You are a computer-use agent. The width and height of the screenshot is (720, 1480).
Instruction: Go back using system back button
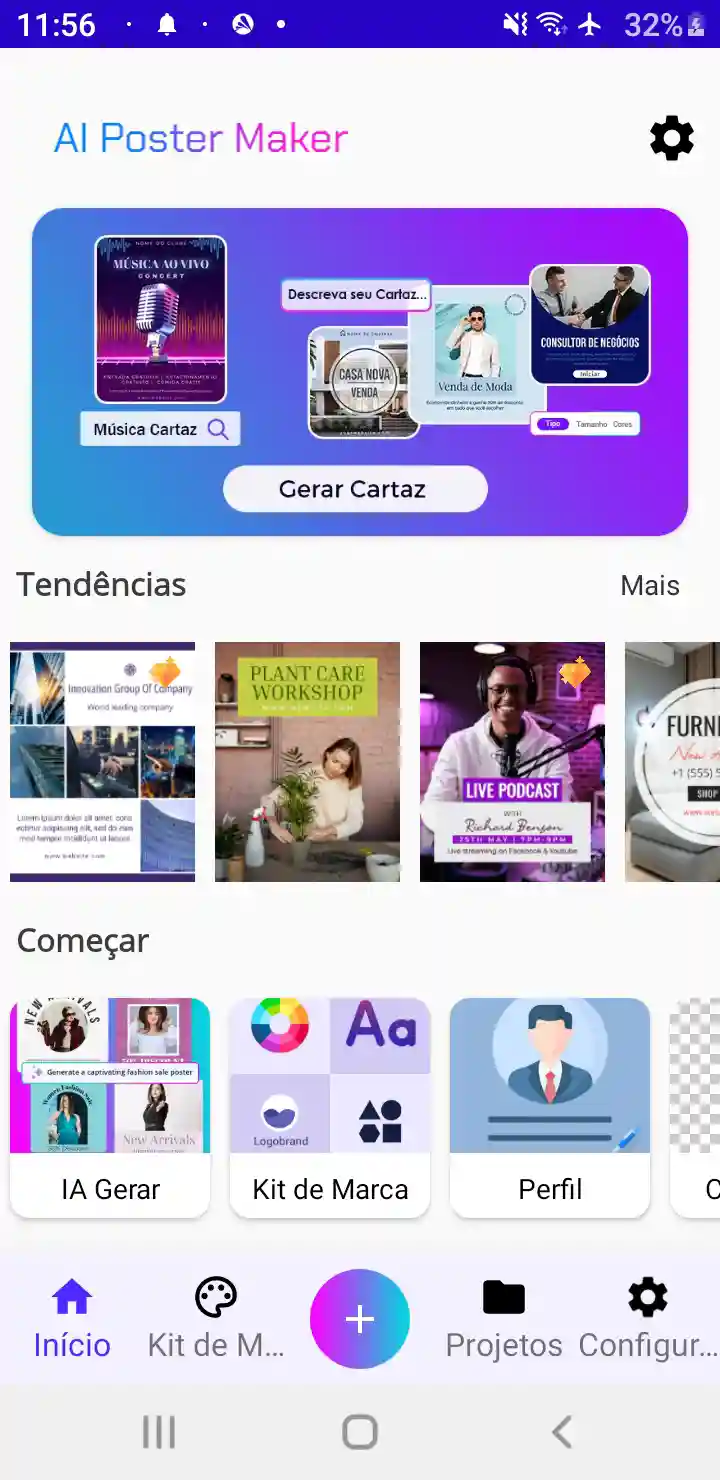pos(562,1432)
